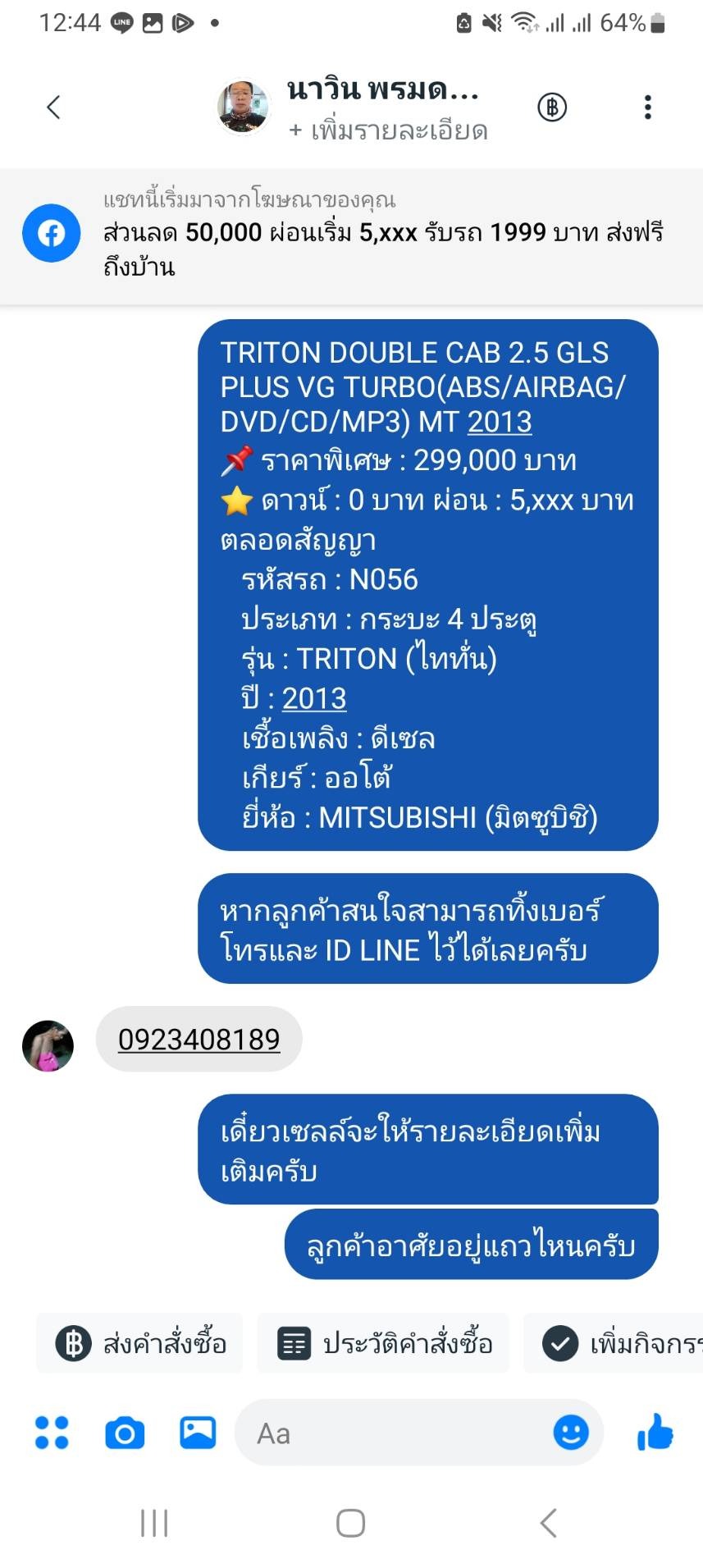The width and height of the screenshot is (703, 1568).
Task: Open the emoji picker
Action: click(570, 1433)
